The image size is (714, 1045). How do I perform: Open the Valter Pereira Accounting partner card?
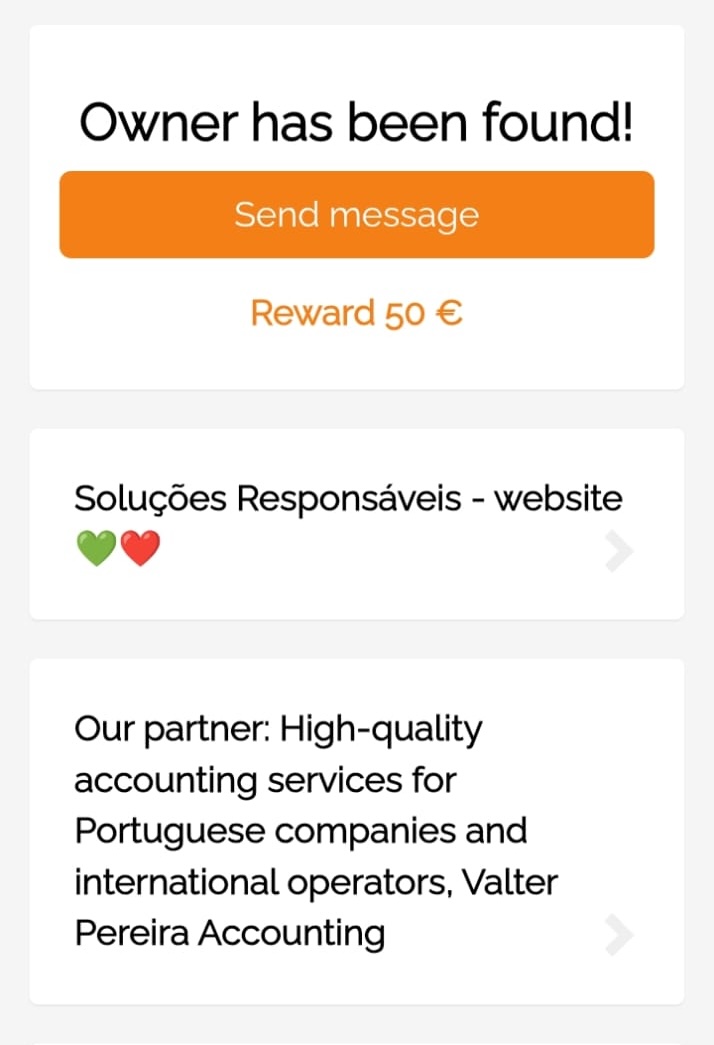pyautogui.click(x=357, y=831)
